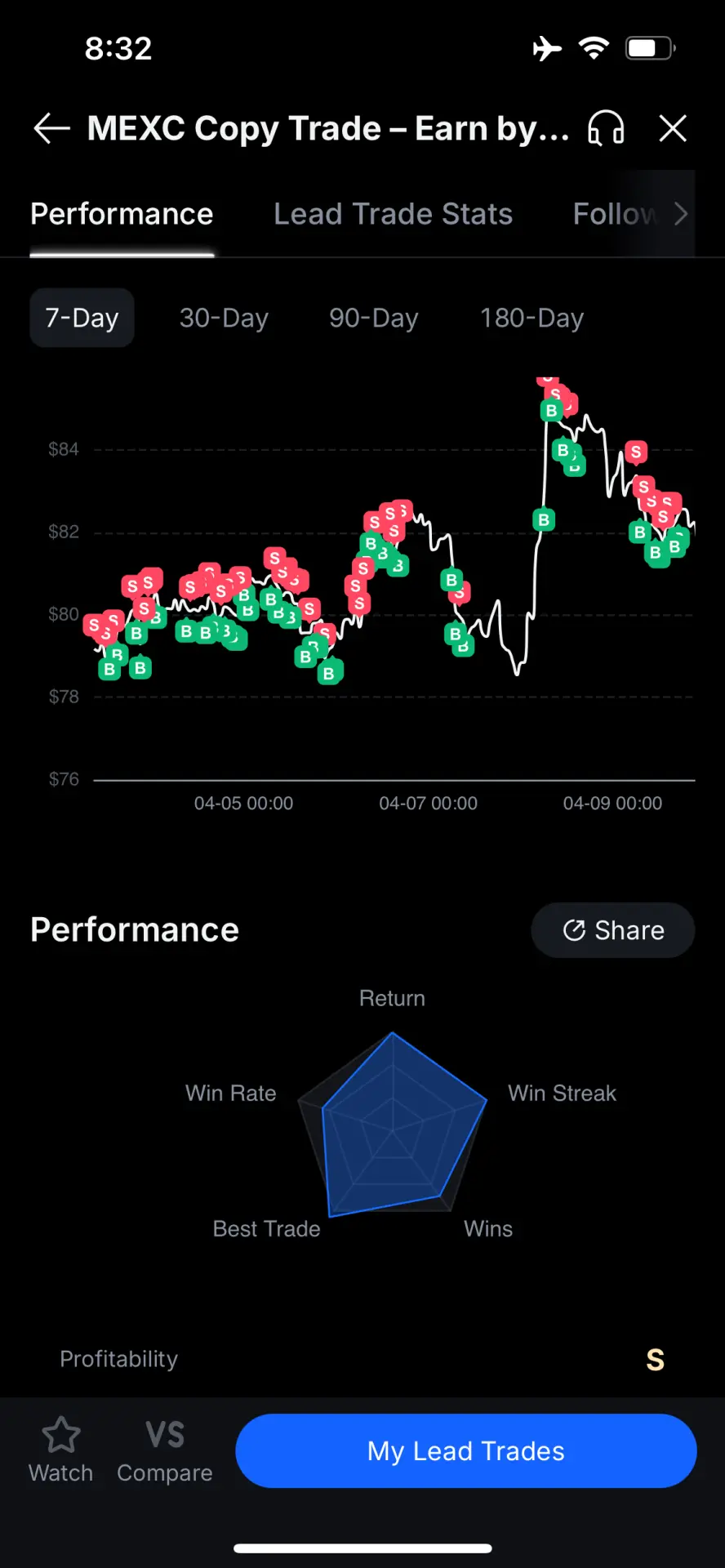The image size is (725, 1568).
Task: Select the 90-Day chart range
Action: [x=374, y=318]
